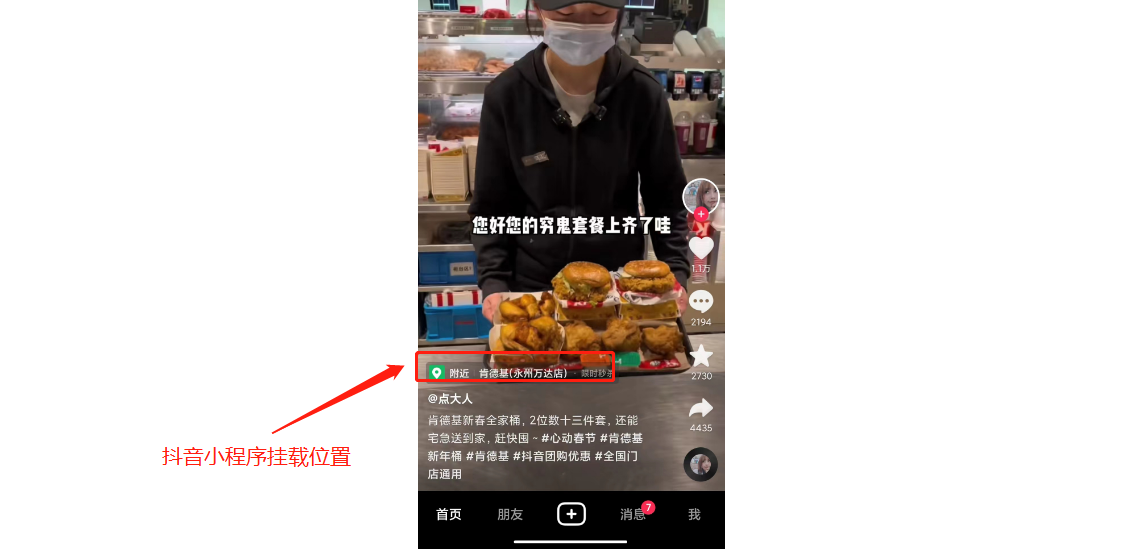1147x553 pixels.
Task: Open the @点大人 username profile
Action: [x=450, y=398]
